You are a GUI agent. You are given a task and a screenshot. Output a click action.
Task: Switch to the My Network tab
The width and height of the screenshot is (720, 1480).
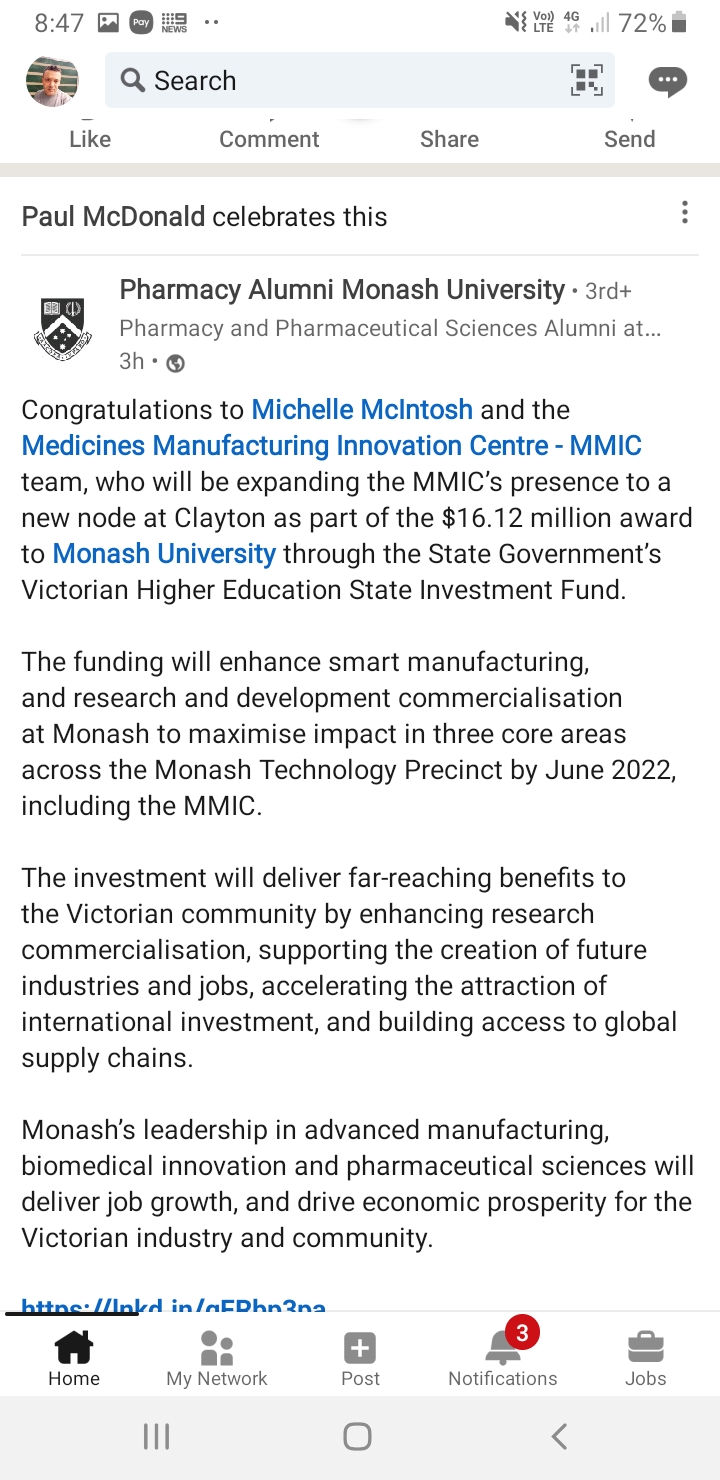point(217,1359)
